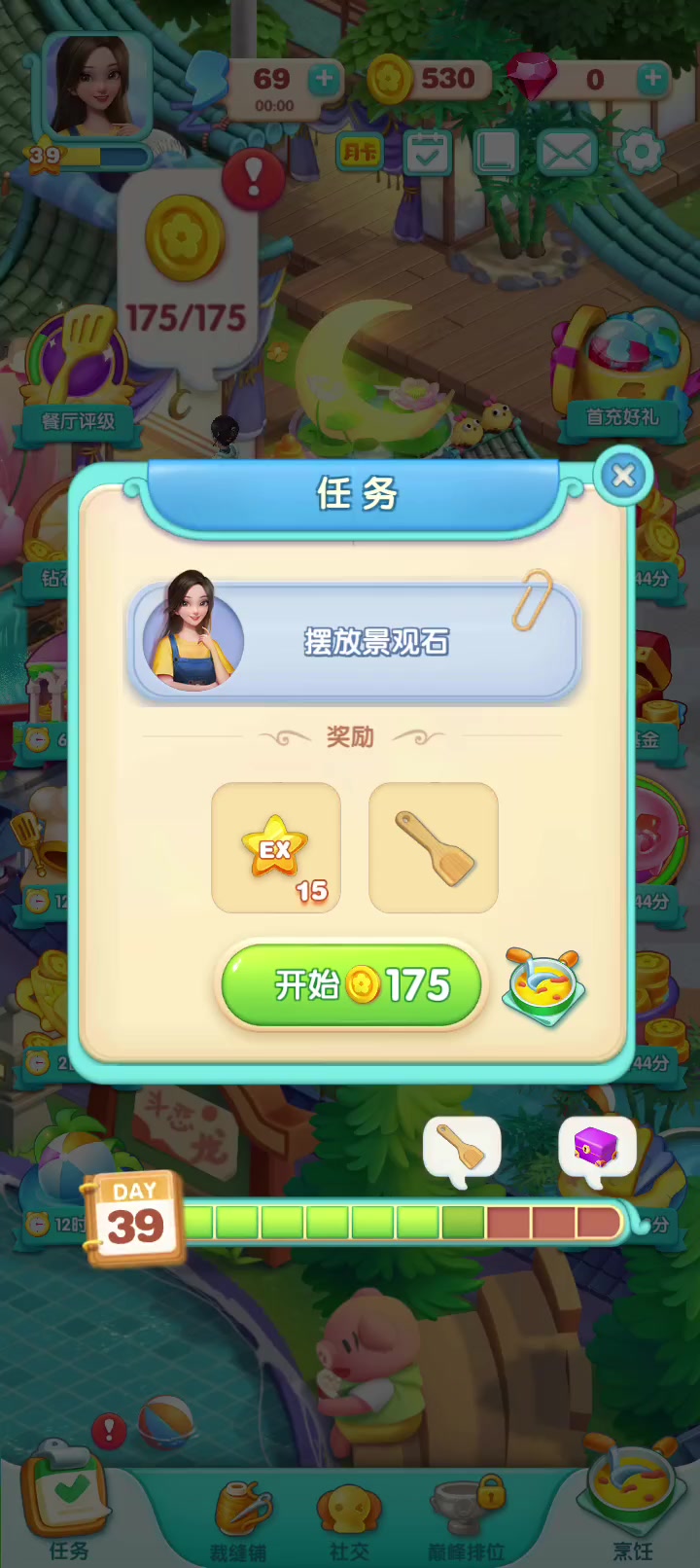Open the settings gear

point(641,152)
